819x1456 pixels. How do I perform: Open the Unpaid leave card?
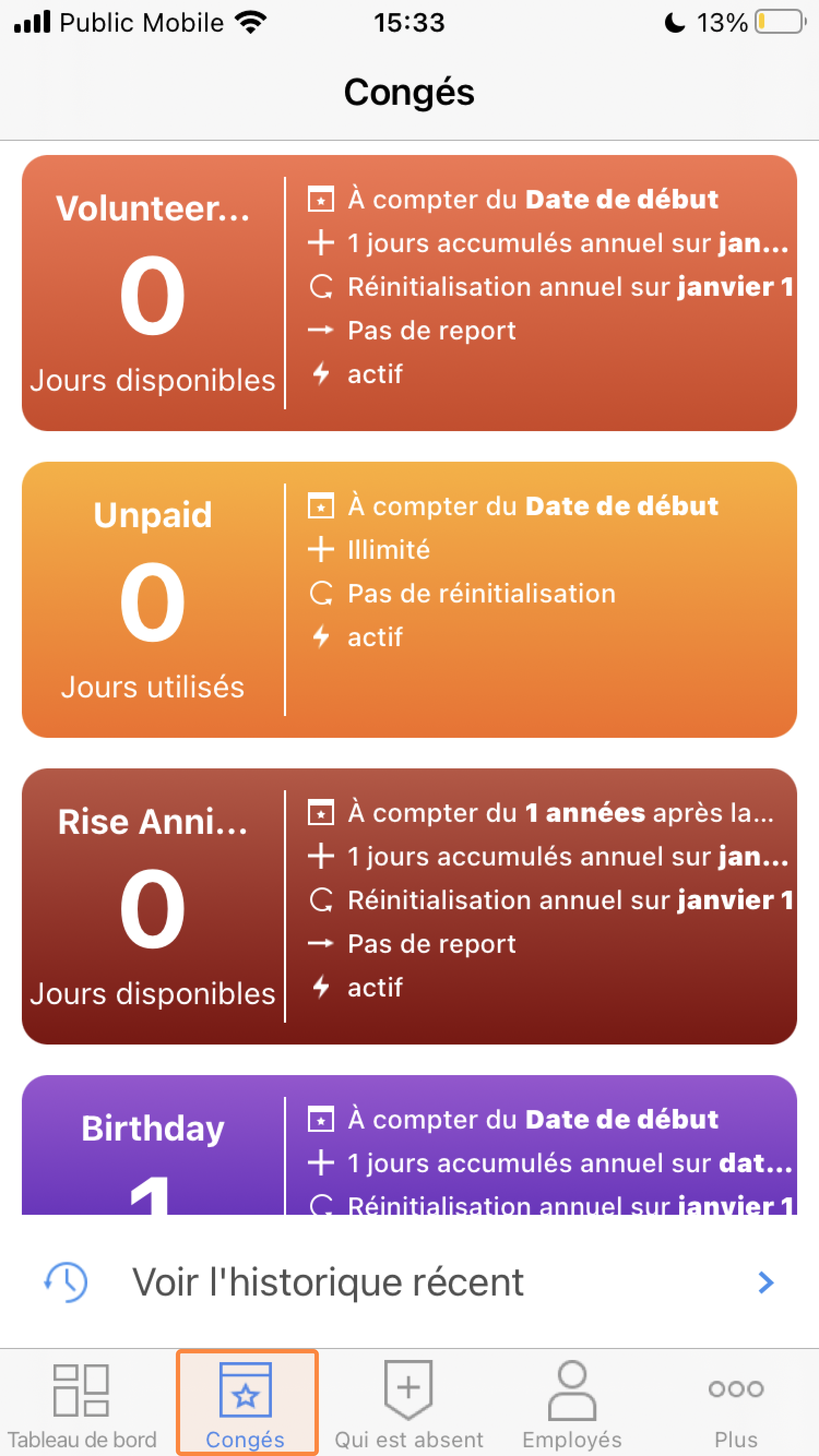point(410,600)
